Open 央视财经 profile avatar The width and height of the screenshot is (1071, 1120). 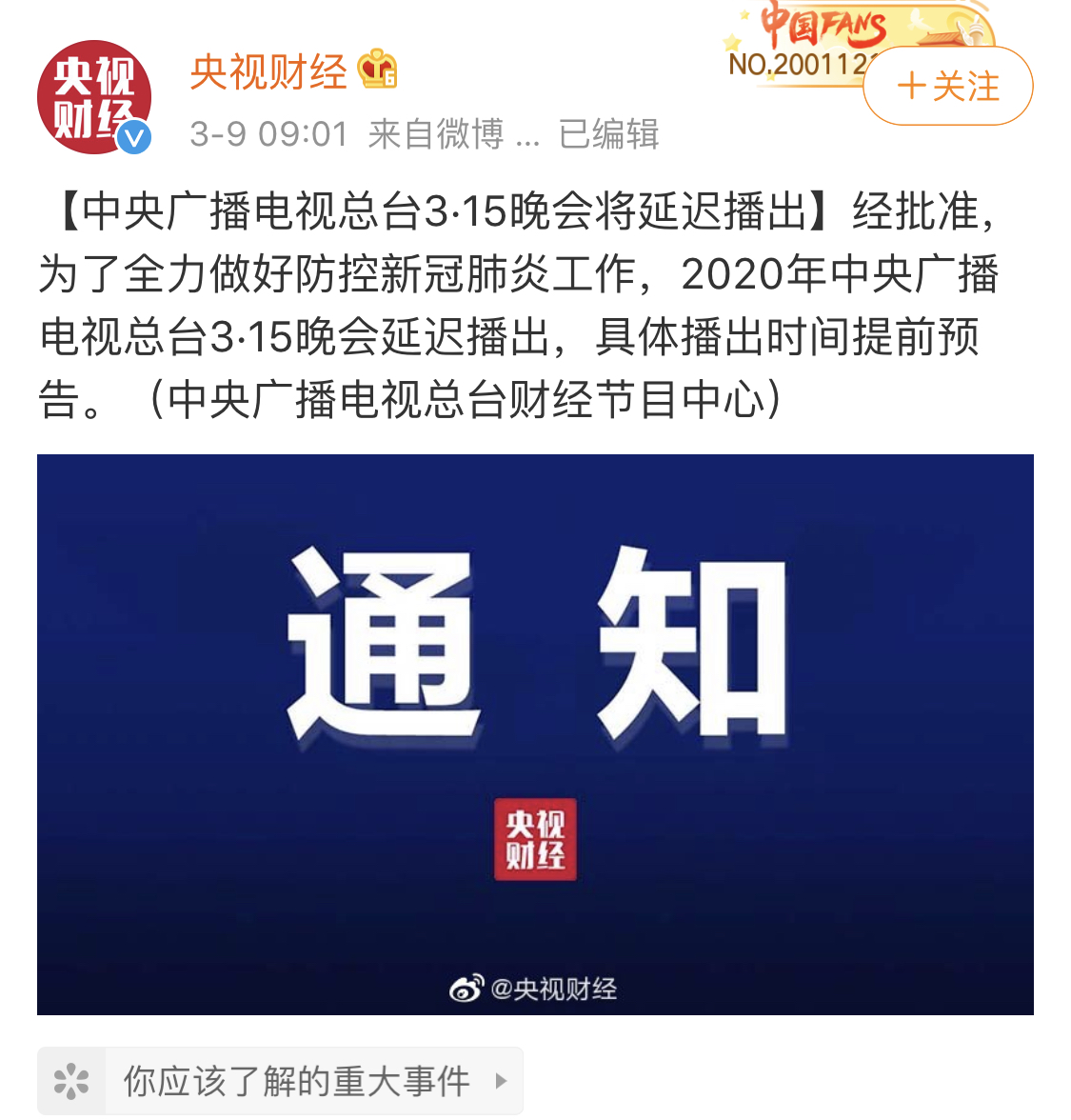(93, 97)
